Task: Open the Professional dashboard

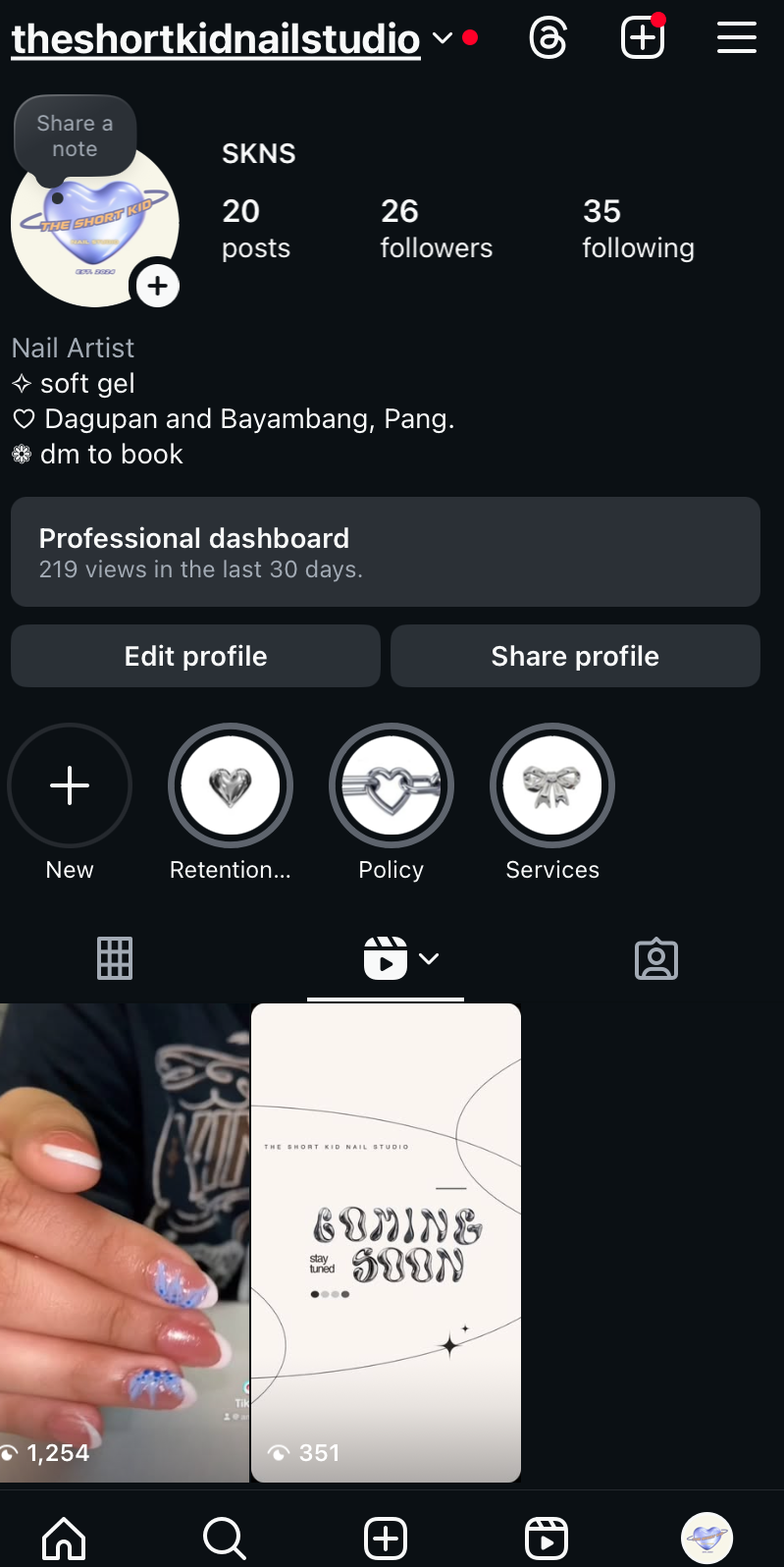Action: 385,552
